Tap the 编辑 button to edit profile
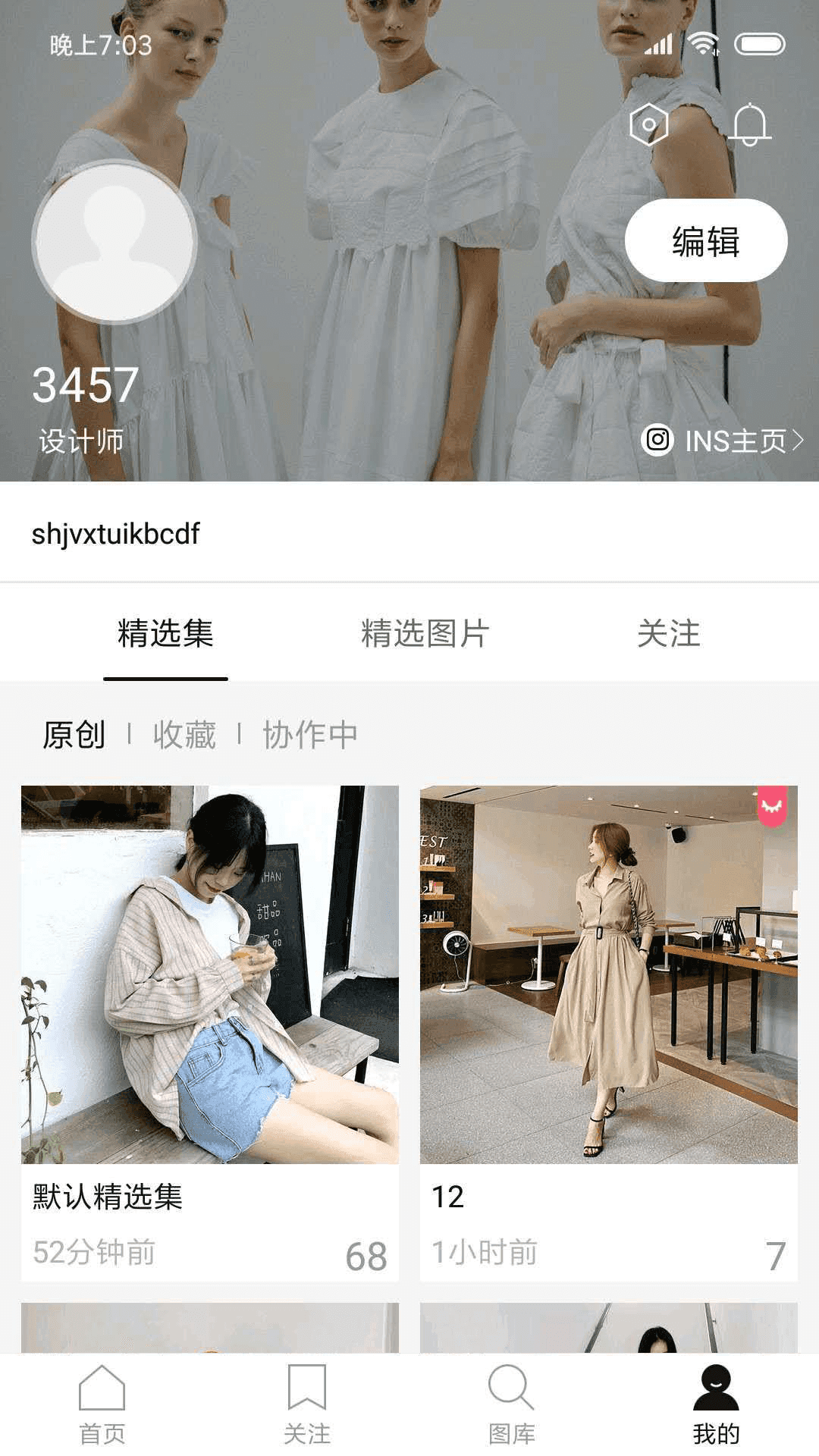 tap(706, 241)
